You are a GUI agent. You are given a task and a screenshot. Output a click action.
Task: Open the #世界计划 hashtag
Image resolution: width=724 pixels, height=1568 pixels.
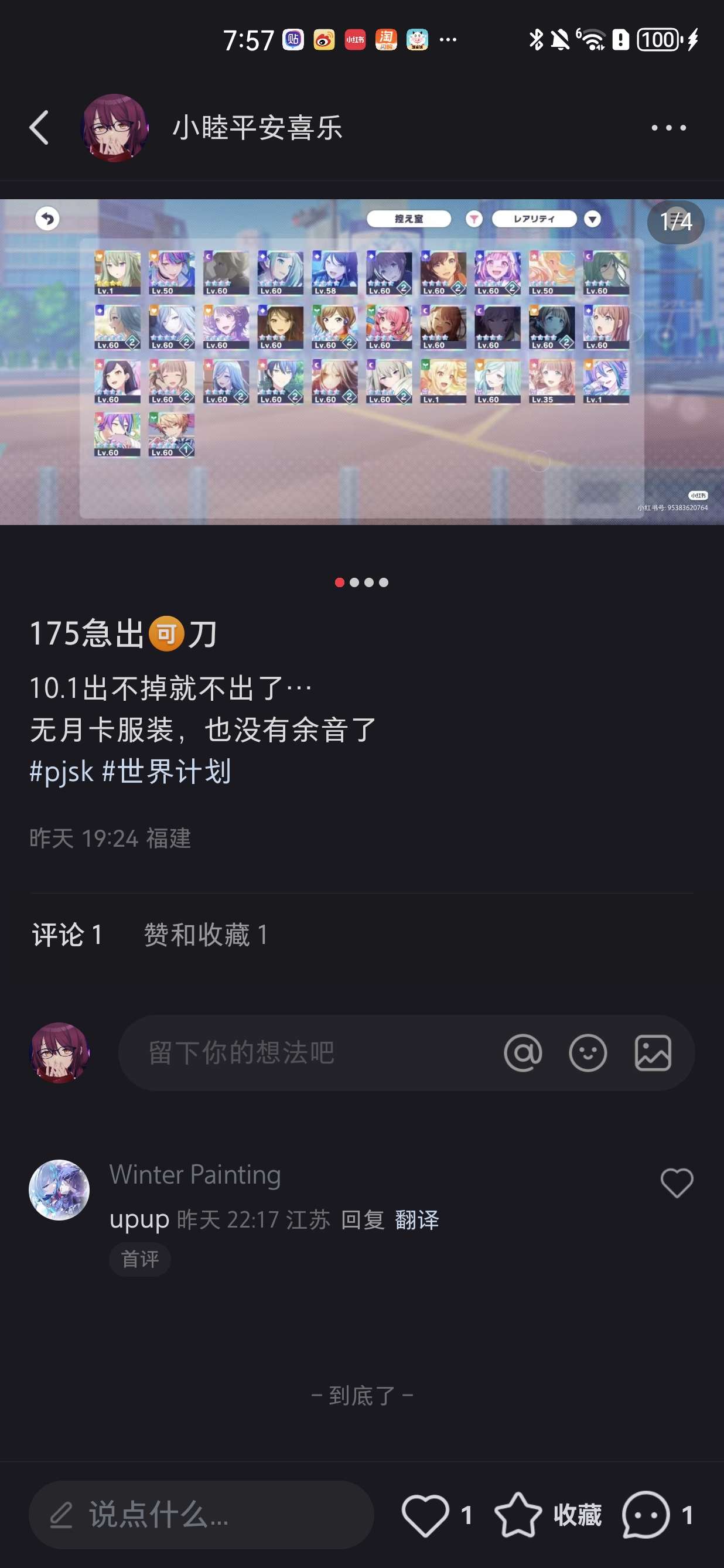click(167, 771)
